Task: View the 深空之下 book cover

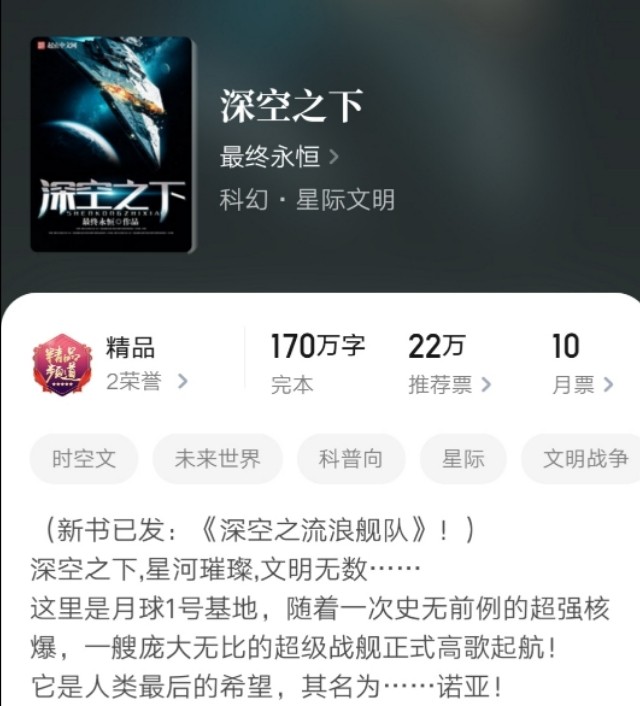Action: point(110,144)
